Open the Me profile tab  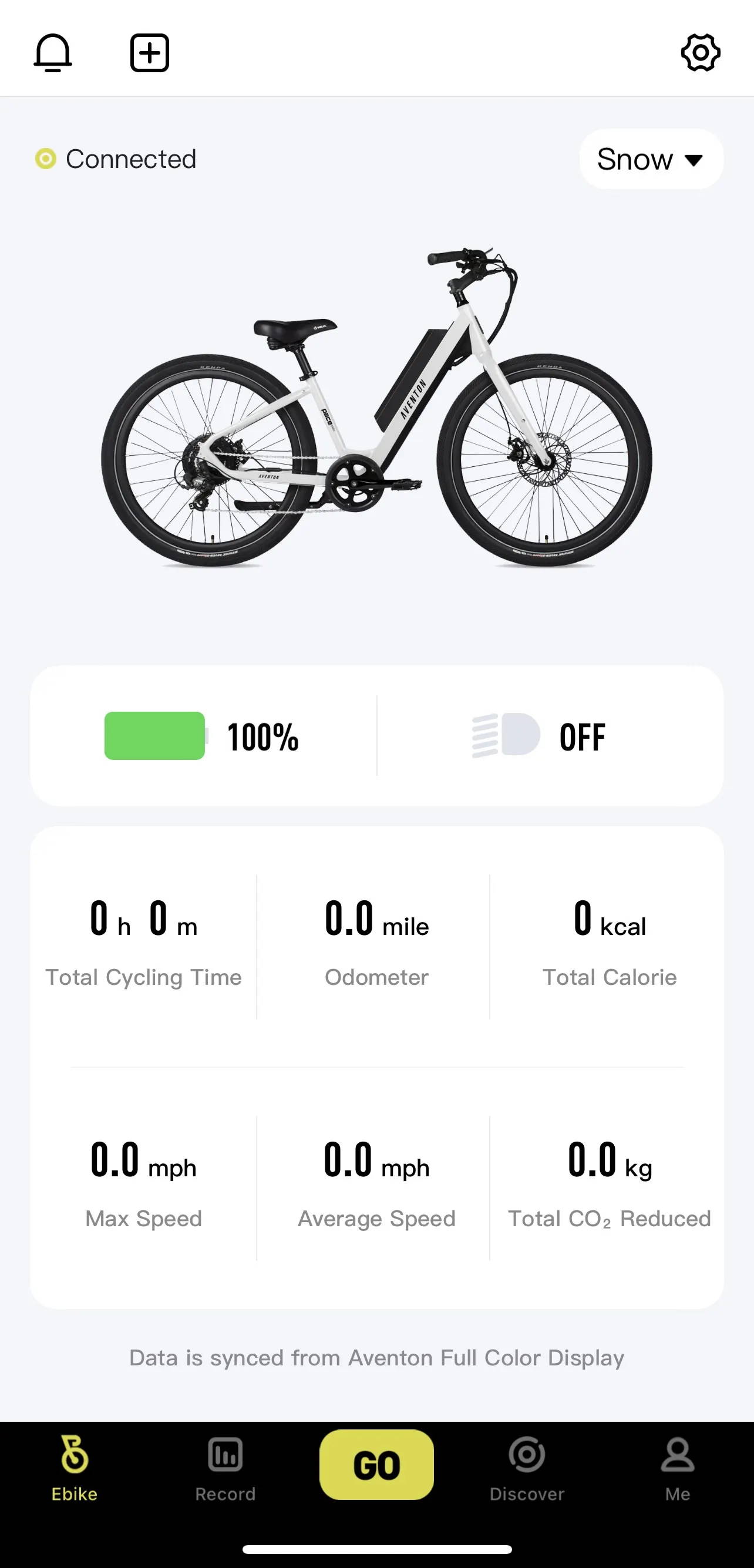pos(677,1469)
